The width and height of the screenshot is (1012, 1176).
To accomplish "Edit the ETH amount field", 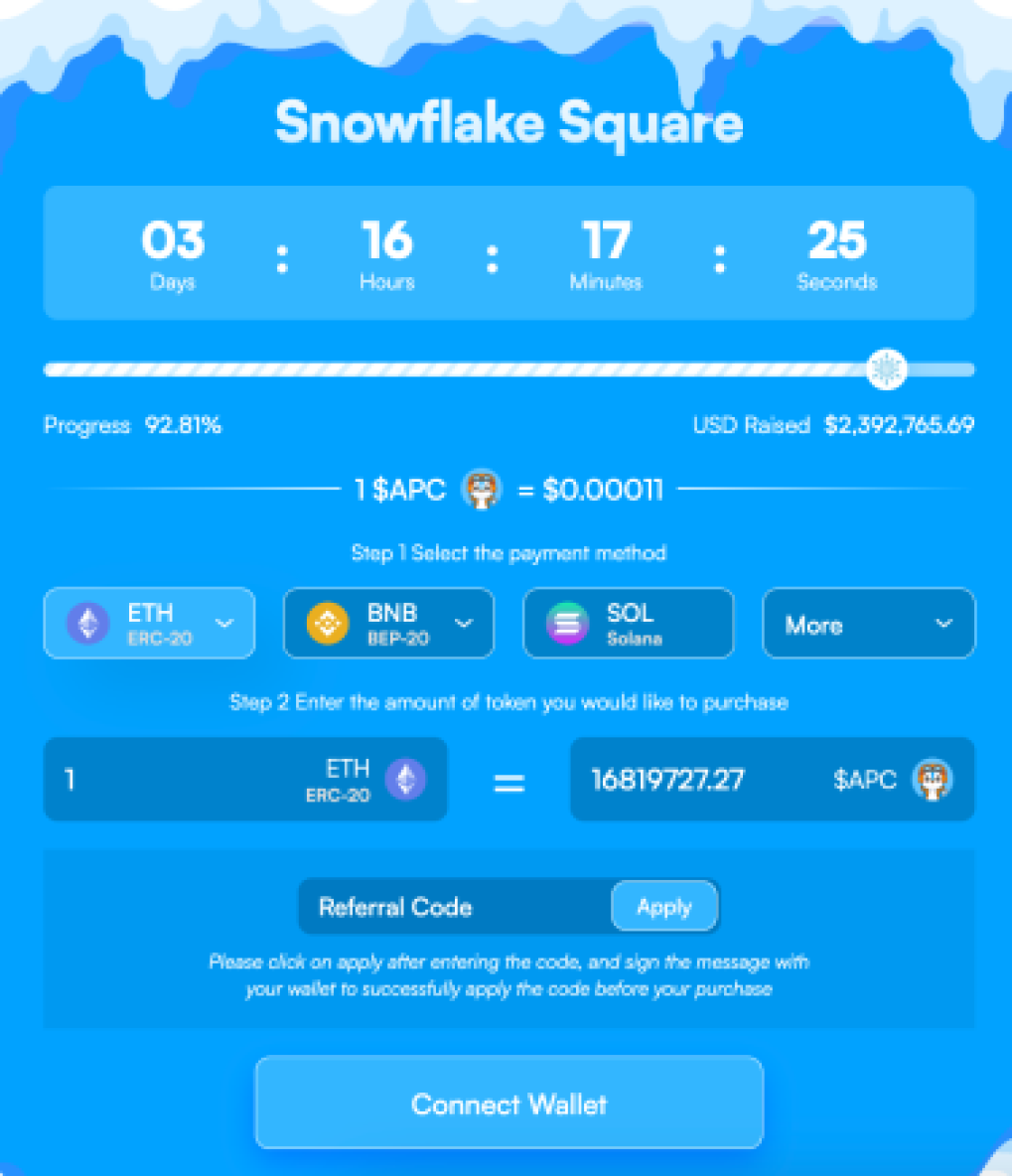I will 179,780.
